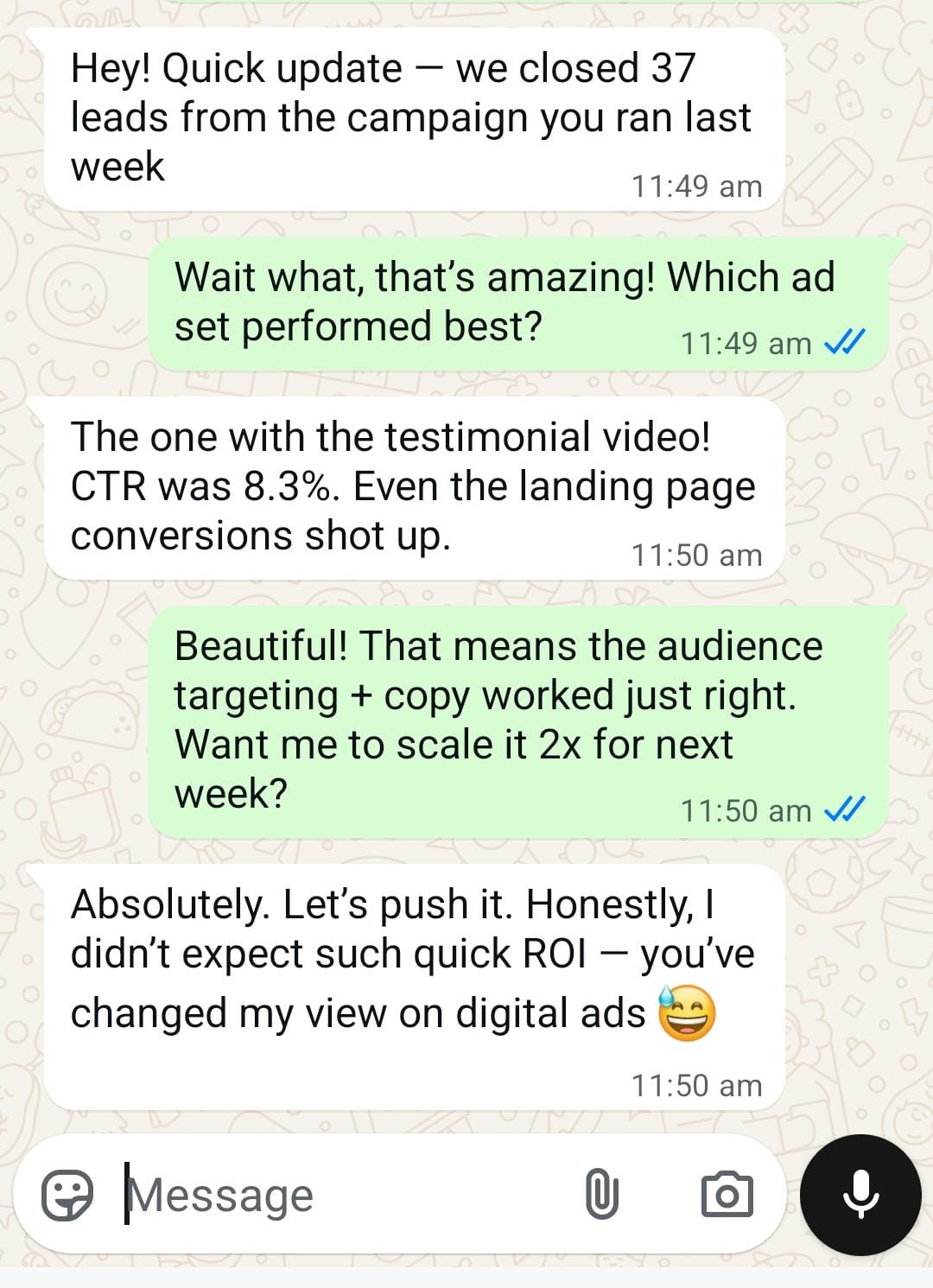
Task: Open the emoji and sticker picker
Action: [x=67, y=1195]
